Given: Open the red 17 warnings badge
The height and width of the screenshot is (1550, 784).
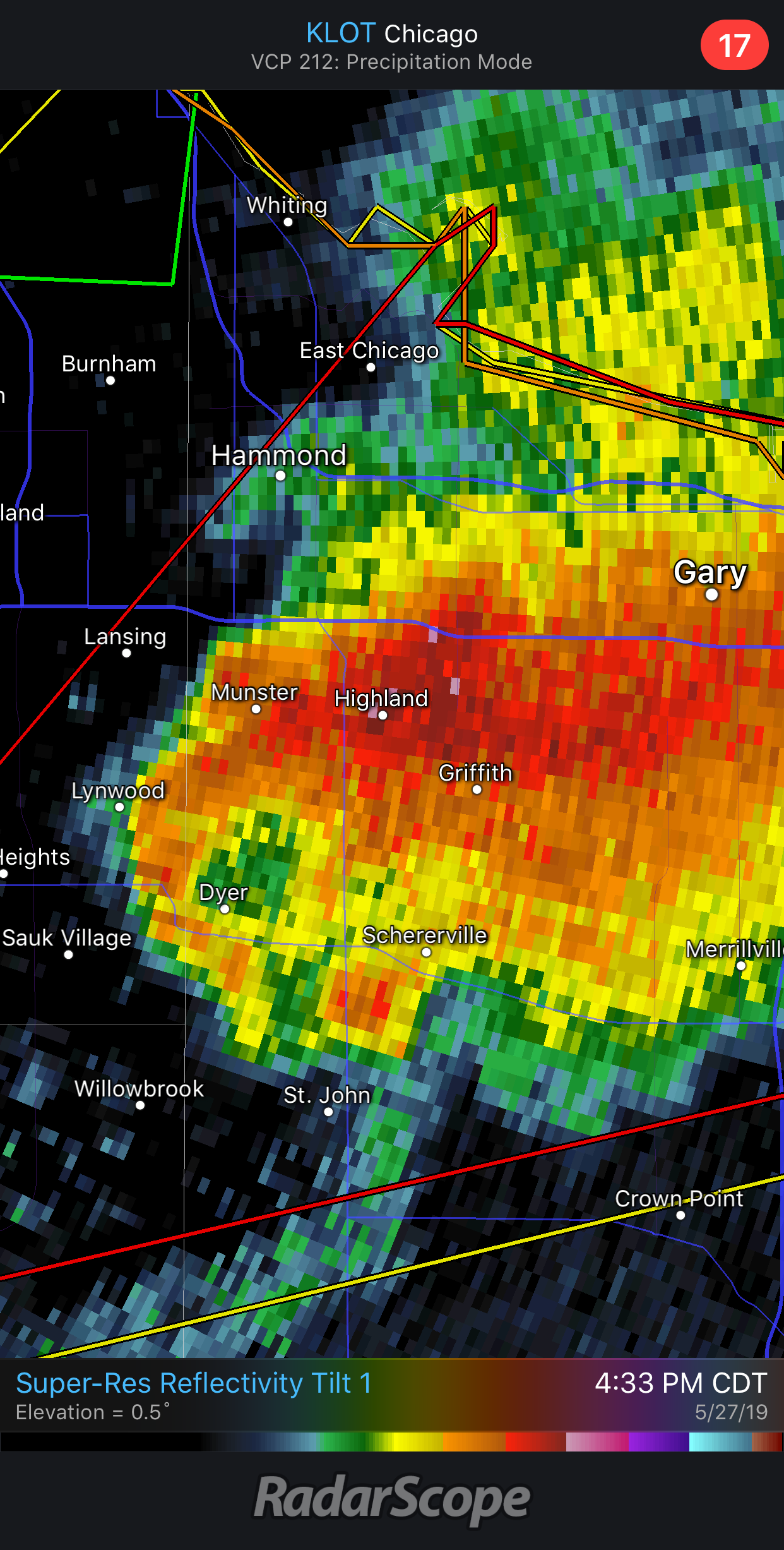Looking at the screenshot, I should point(734,45).
